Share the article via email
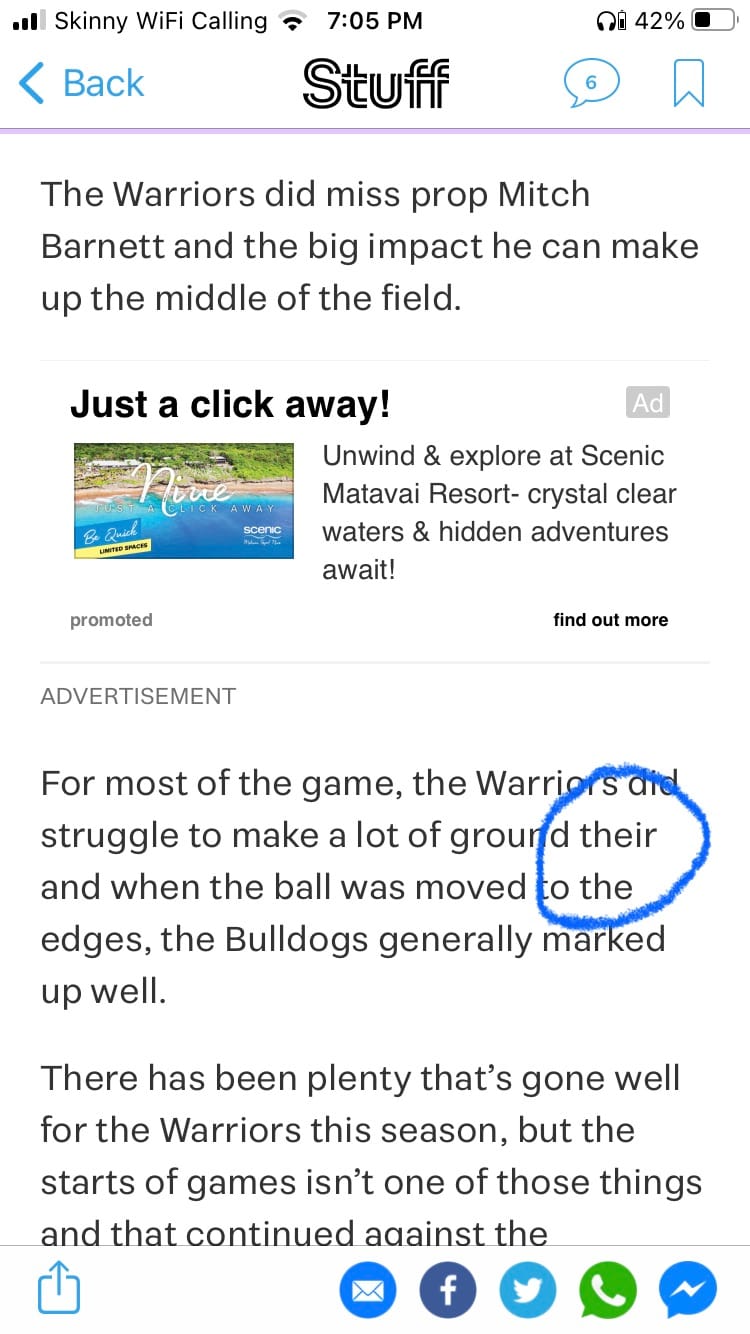This screenshot has width=750, height=1334. 369,1291
